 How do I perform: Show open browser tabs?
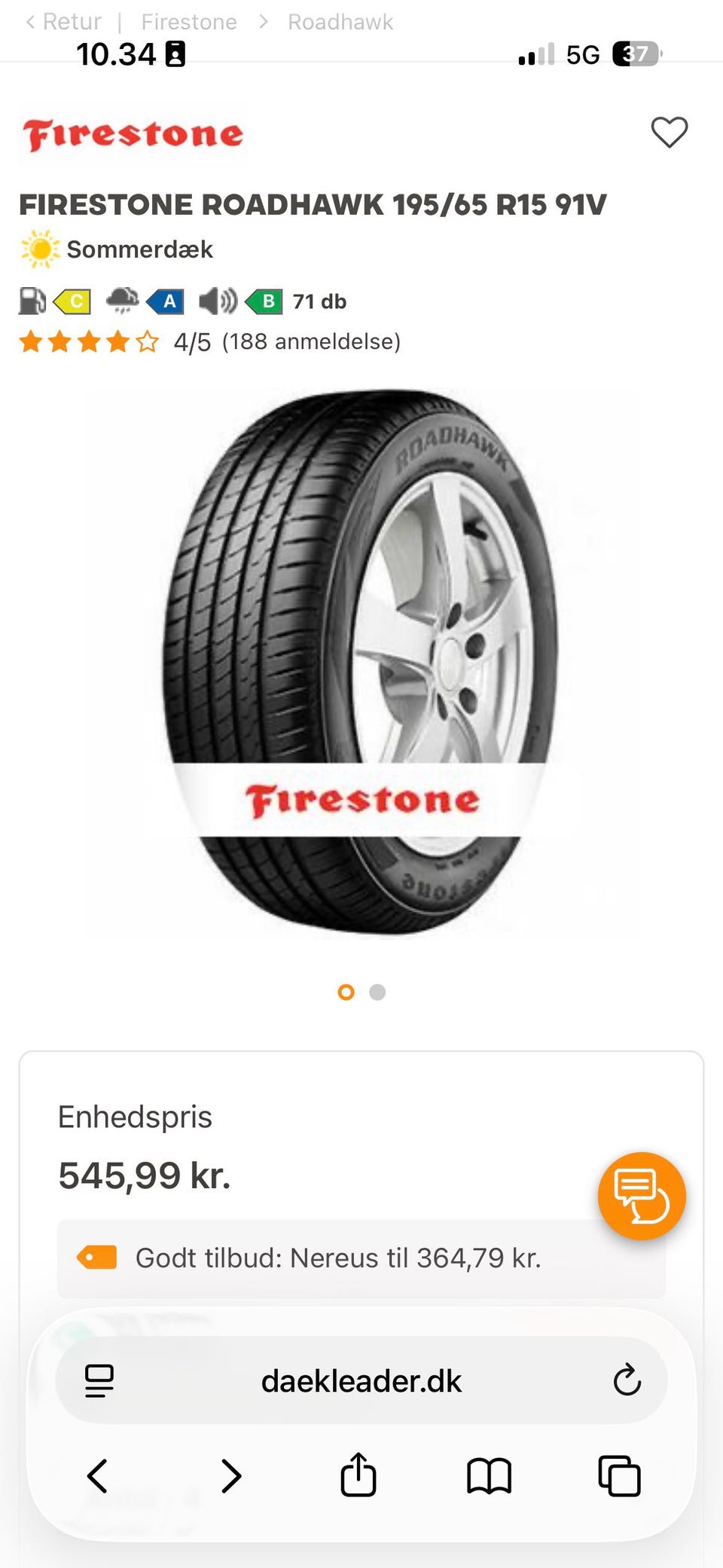pyautogui.click(x=619, y=1475)
